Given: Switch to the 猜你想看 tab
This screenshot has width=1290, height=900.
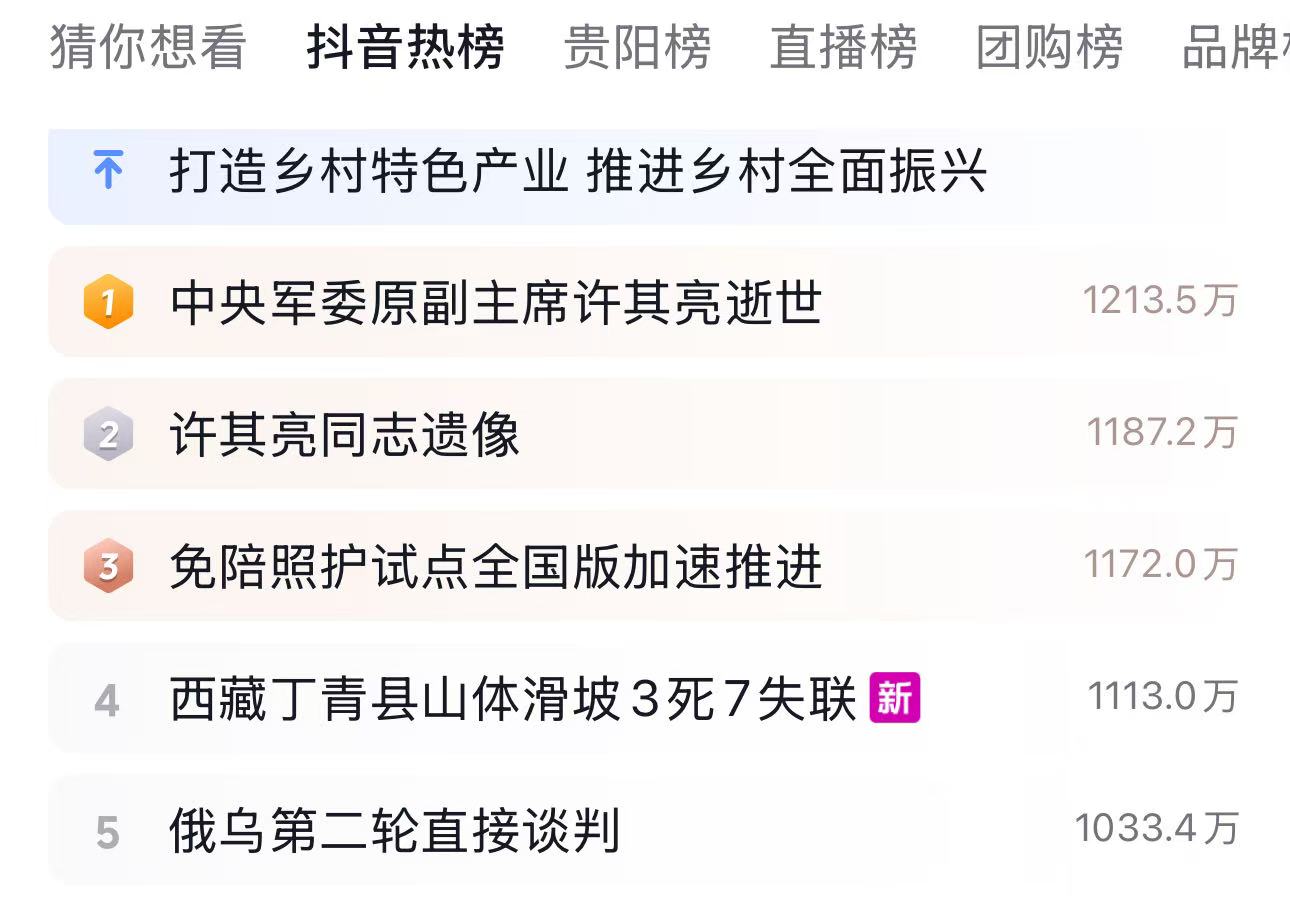Looking at the screenshot, I should pyautogui.click(x=148, y=47).
